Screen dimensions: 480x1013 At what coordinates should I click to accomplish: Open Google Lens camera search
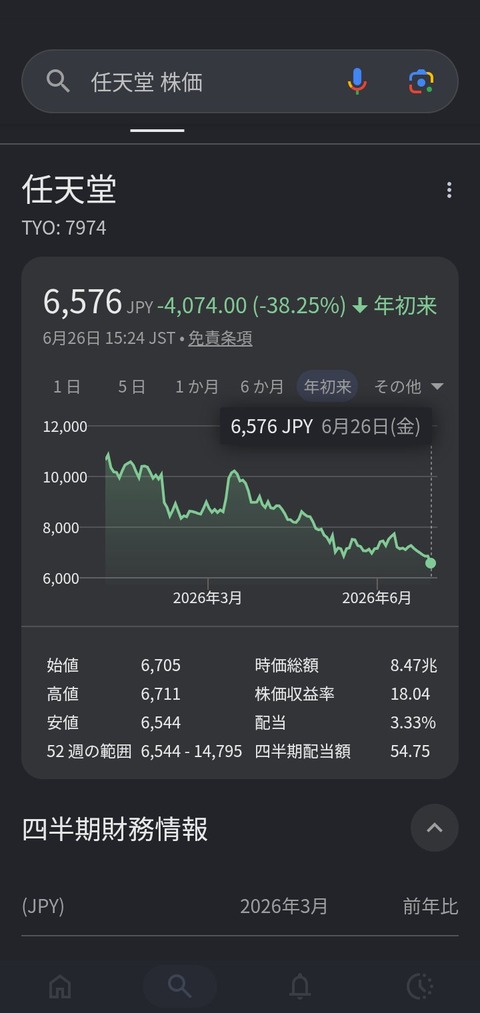click(421, 82)
